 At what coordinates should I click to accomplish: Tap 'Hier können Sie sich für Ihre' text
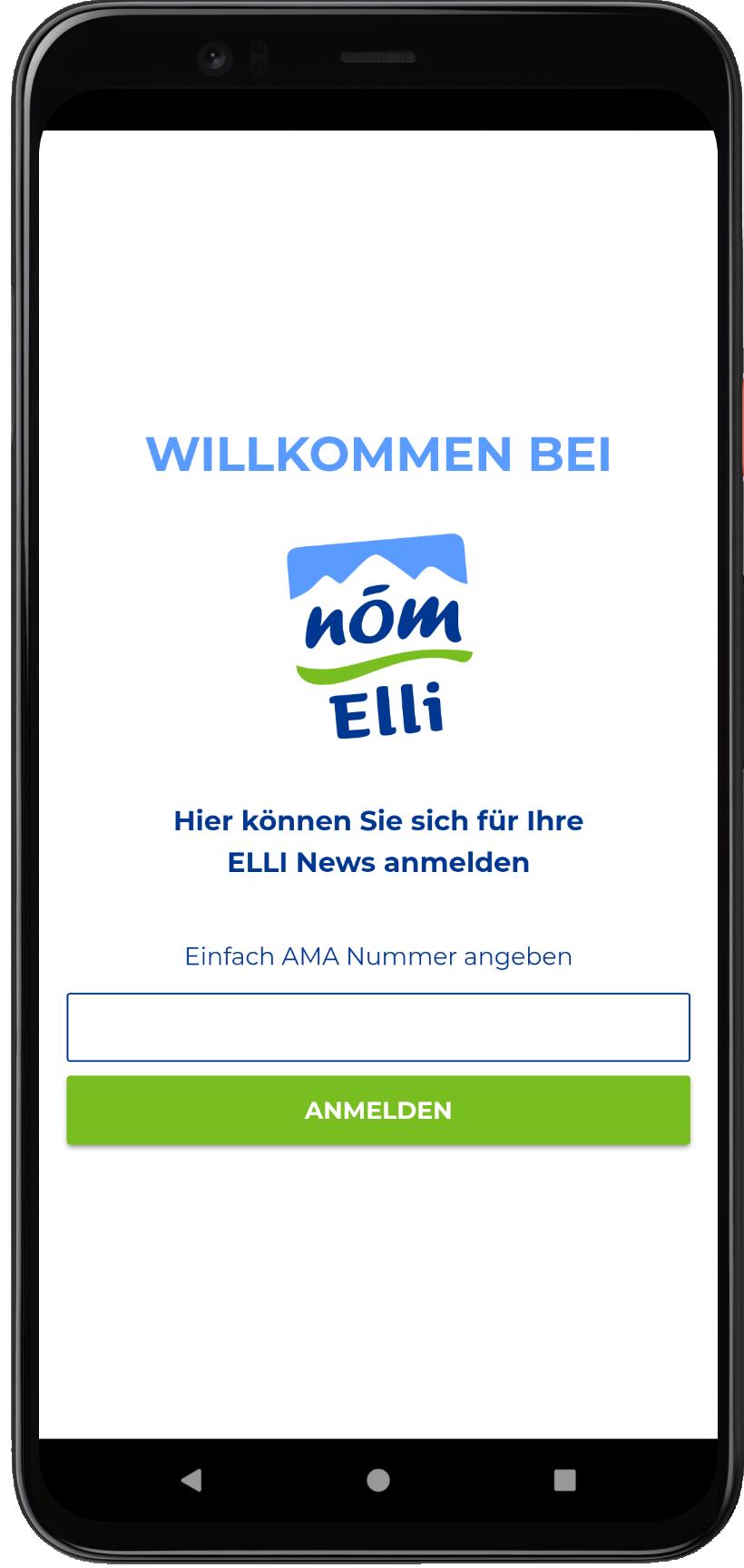[x=378, y=820]
